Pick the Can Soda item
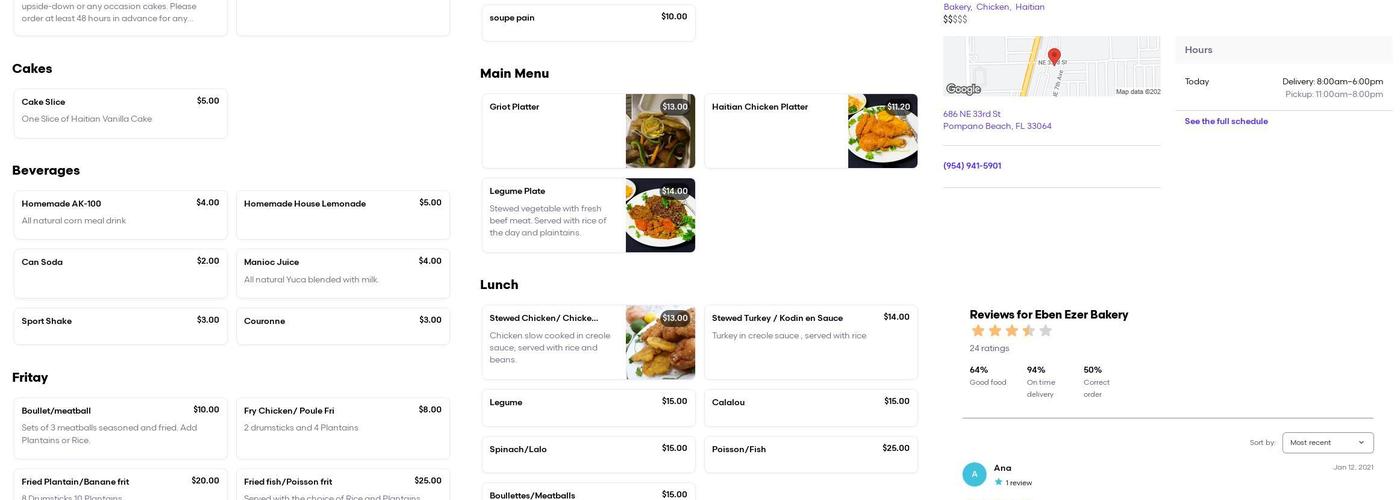The image size is (1400, 500). tap(120, 273)
